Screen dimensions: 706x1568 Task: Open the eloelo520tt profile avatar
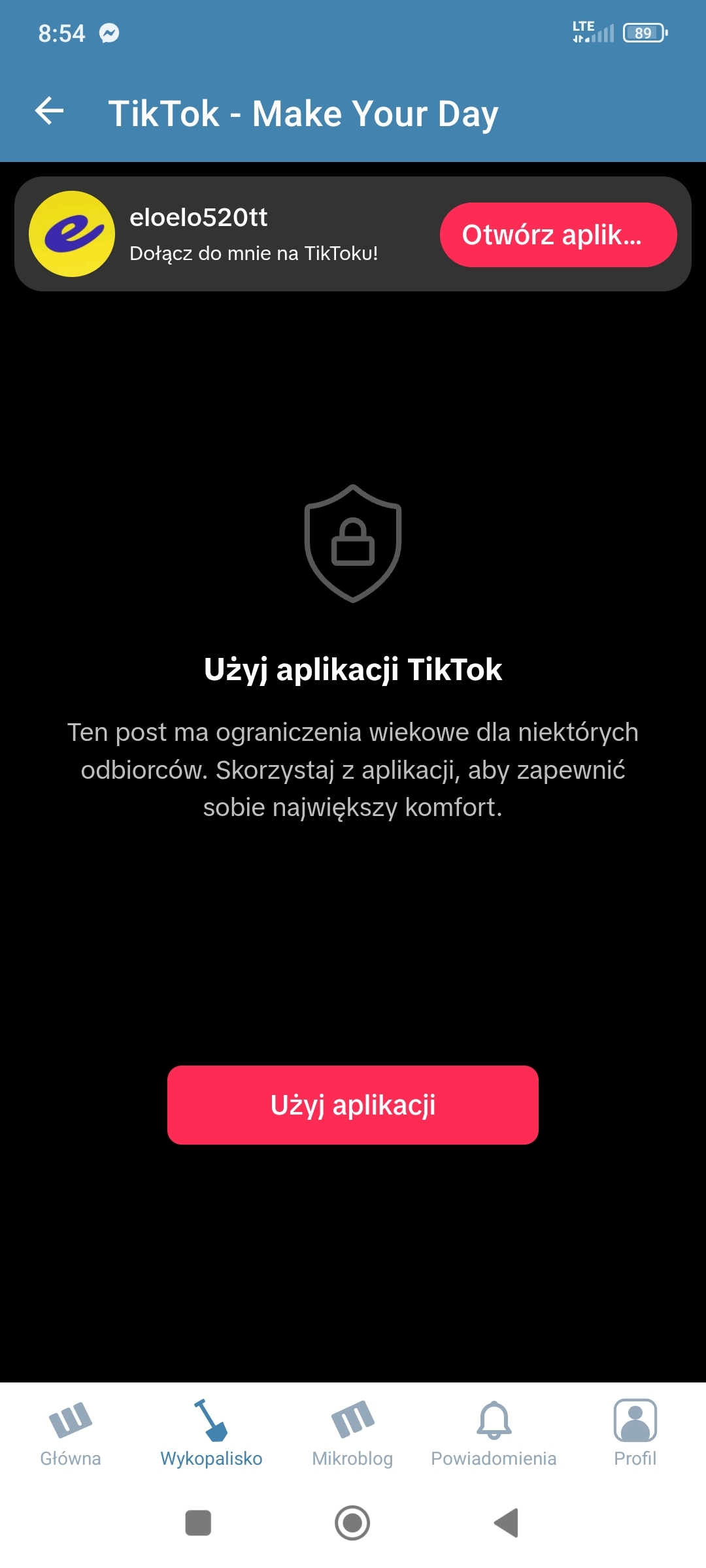point(72,234)
